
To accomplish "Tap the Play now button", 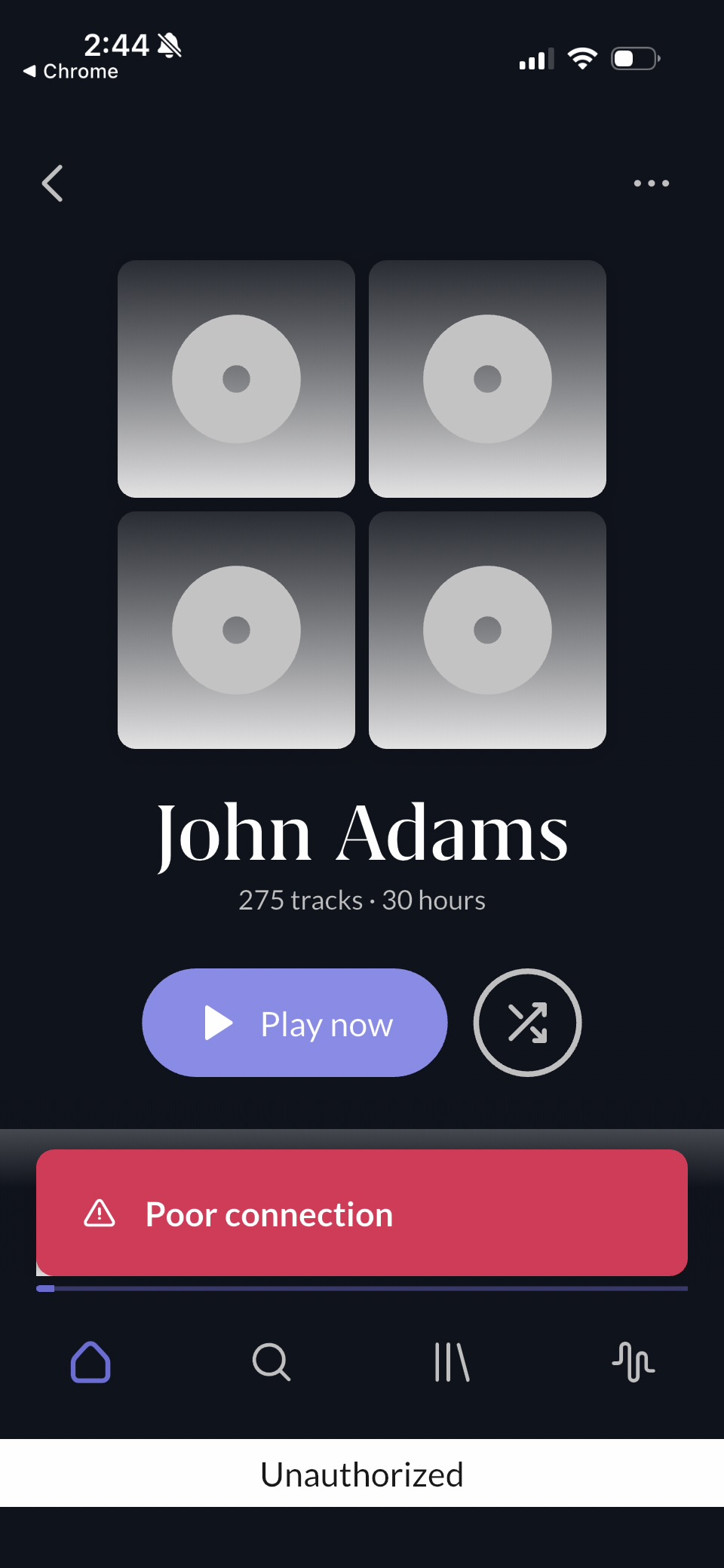I will coord(295,1023).
